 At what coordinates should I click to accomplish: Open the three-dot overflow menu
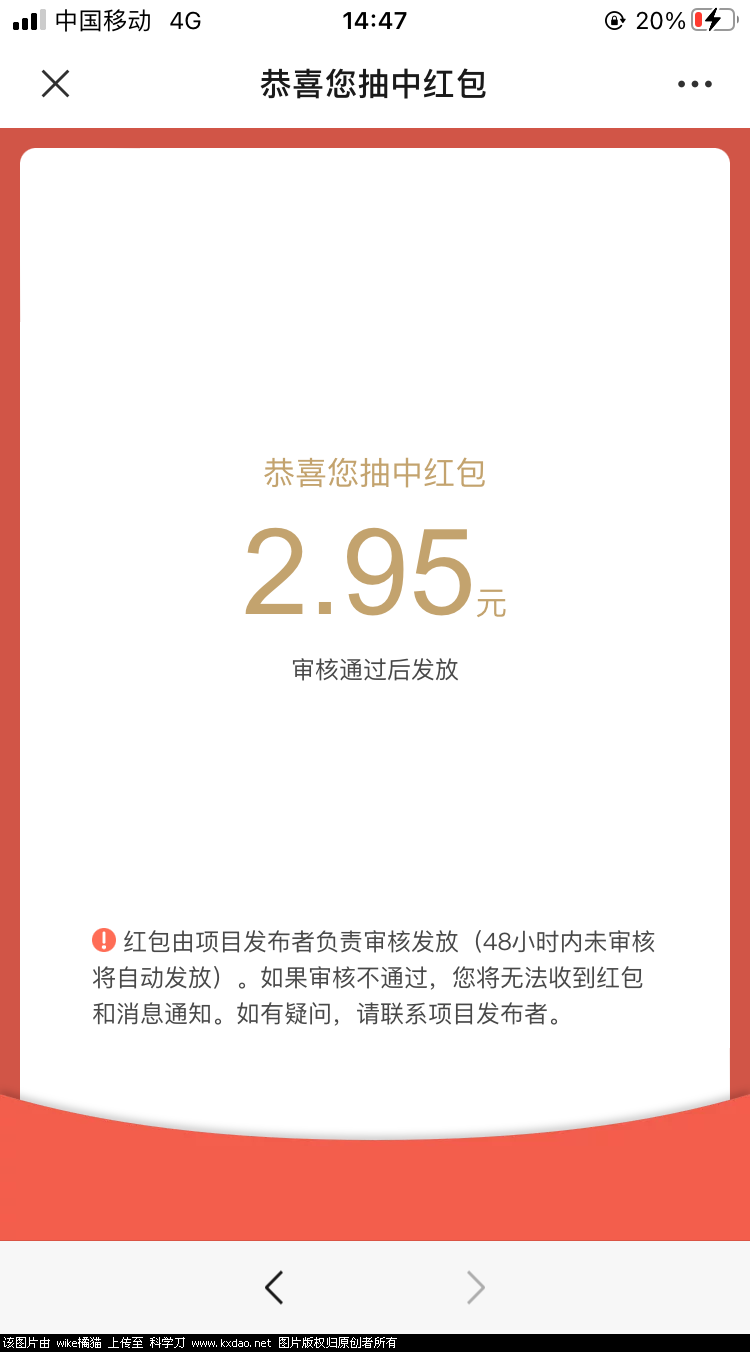tap(694, 84)
